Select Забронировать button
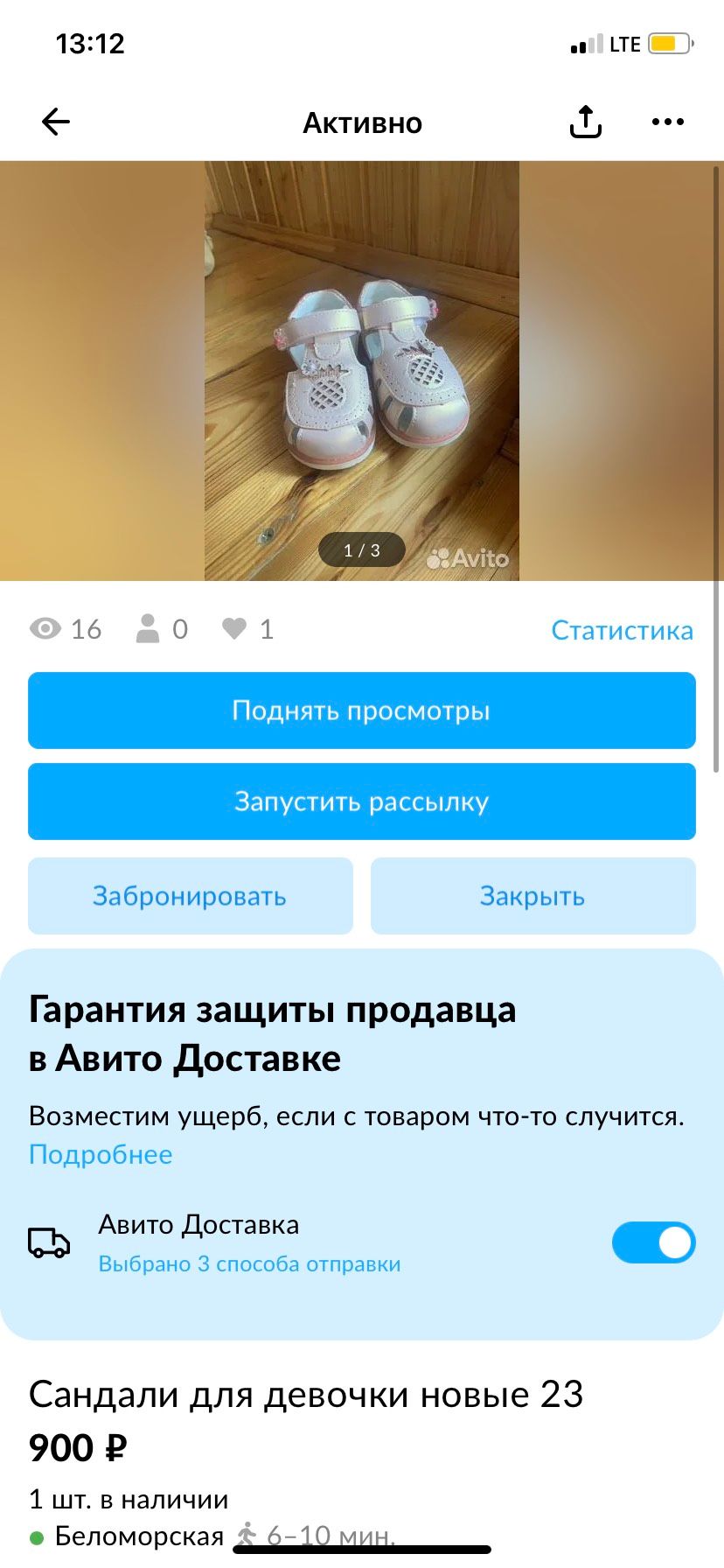The image size is (724, 1568). (x=191, y=896)
